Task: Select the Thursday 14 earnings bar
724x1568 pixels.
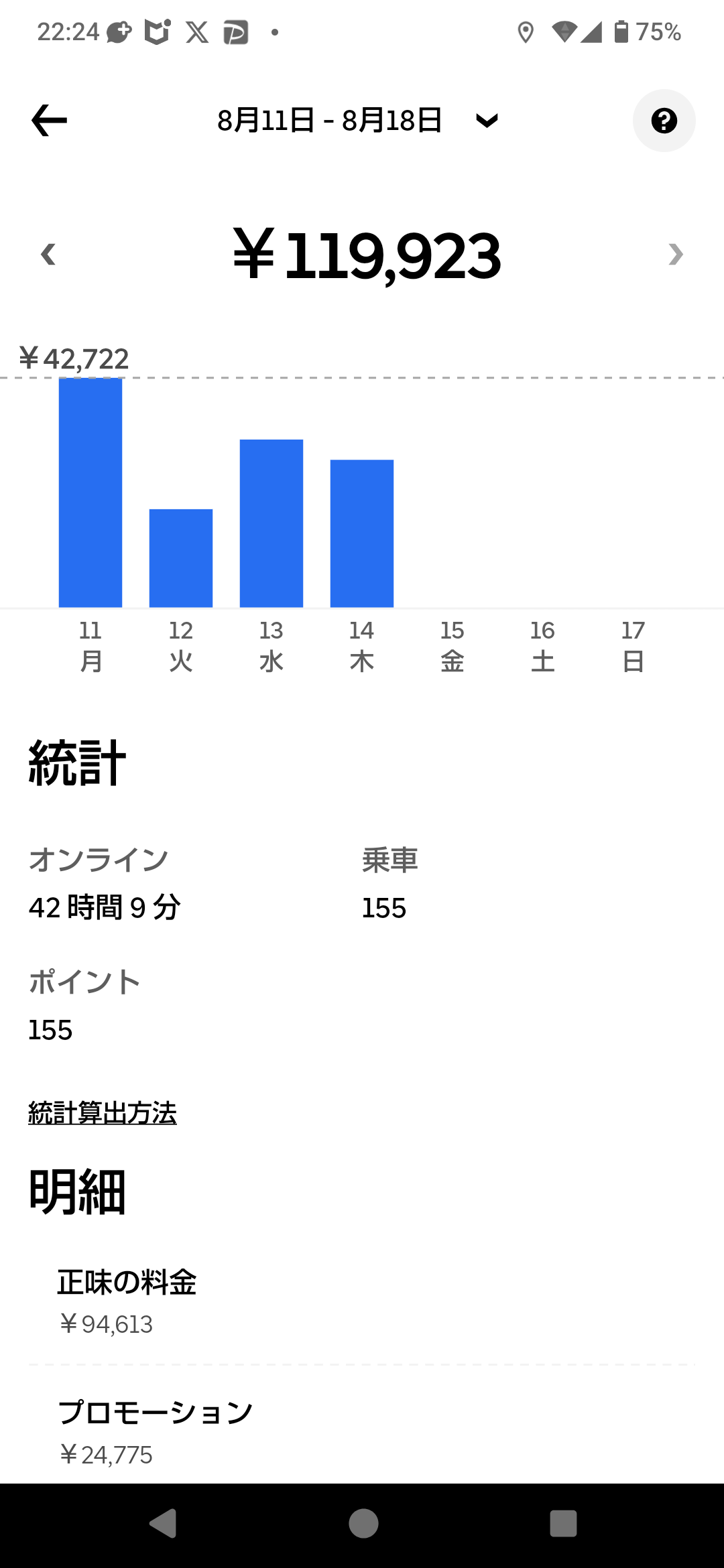Action: 362,533
